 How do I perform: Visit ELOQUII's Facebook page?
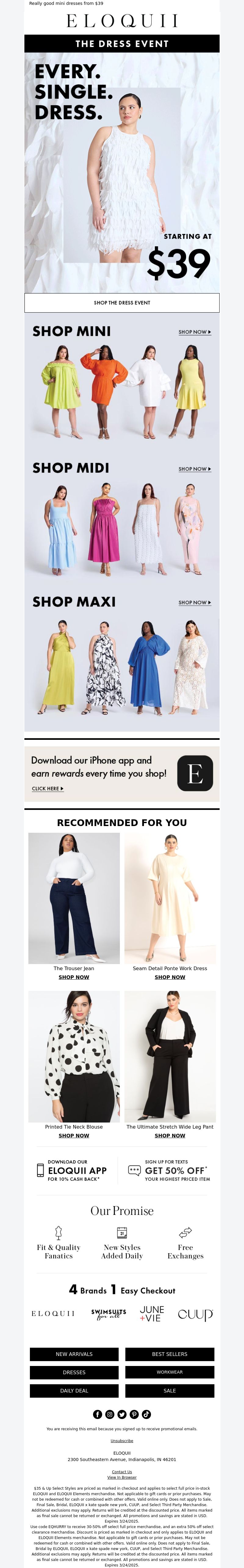tap(98, 1414)
